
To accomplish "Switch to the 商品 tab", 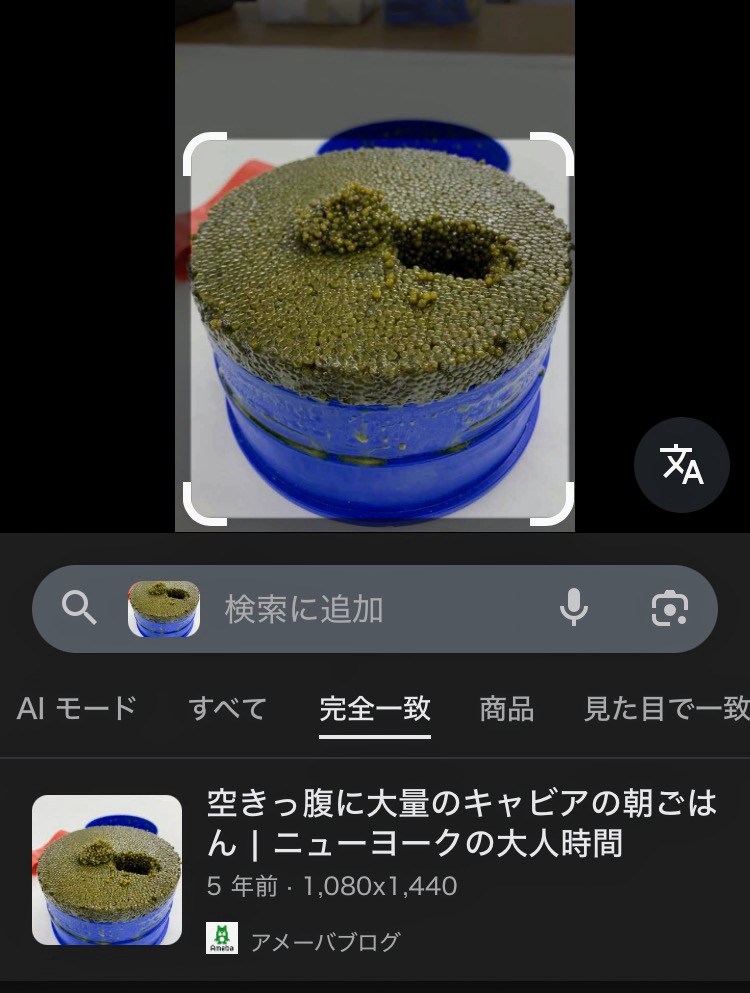I will [x=507, y=709].
